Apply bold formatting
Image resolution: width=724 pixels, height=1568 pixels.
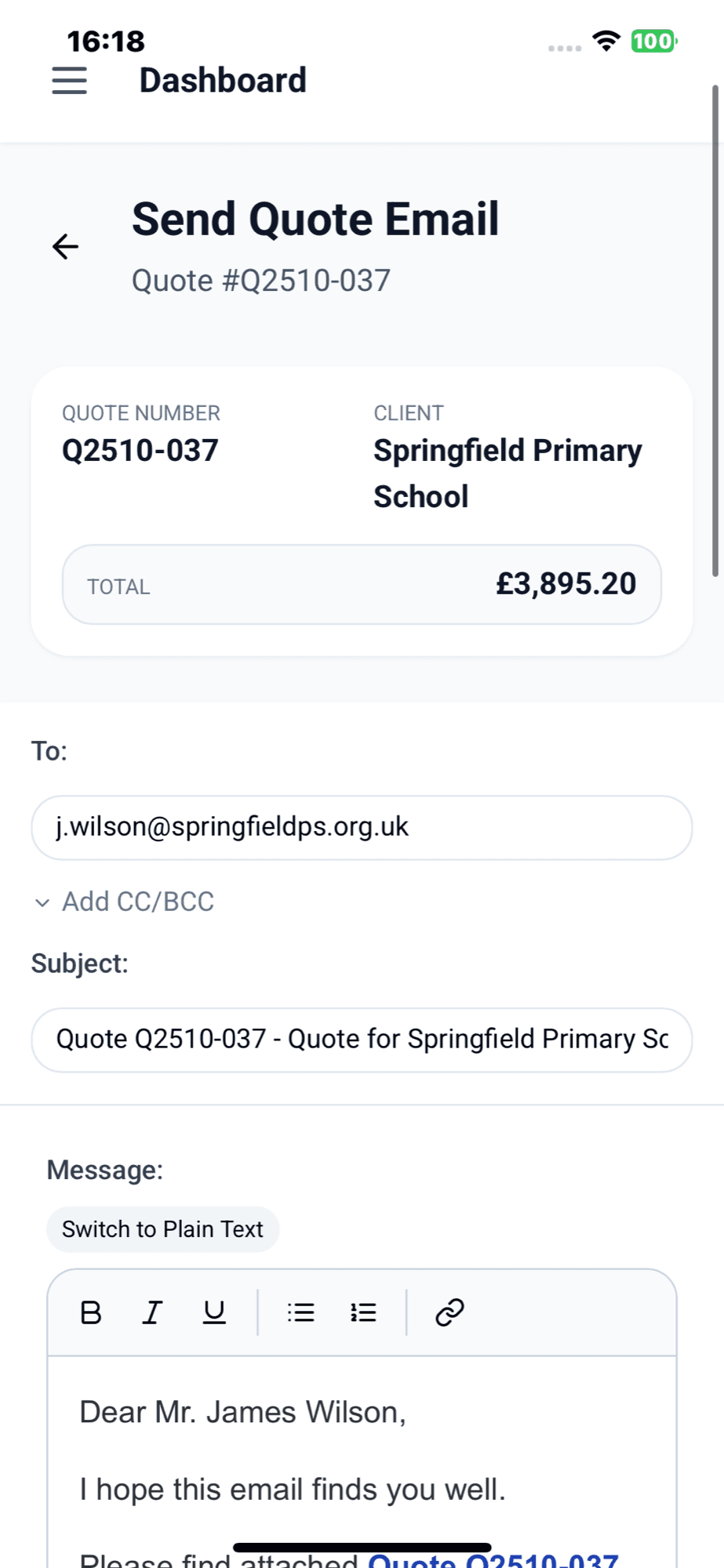coord(91,1312)
